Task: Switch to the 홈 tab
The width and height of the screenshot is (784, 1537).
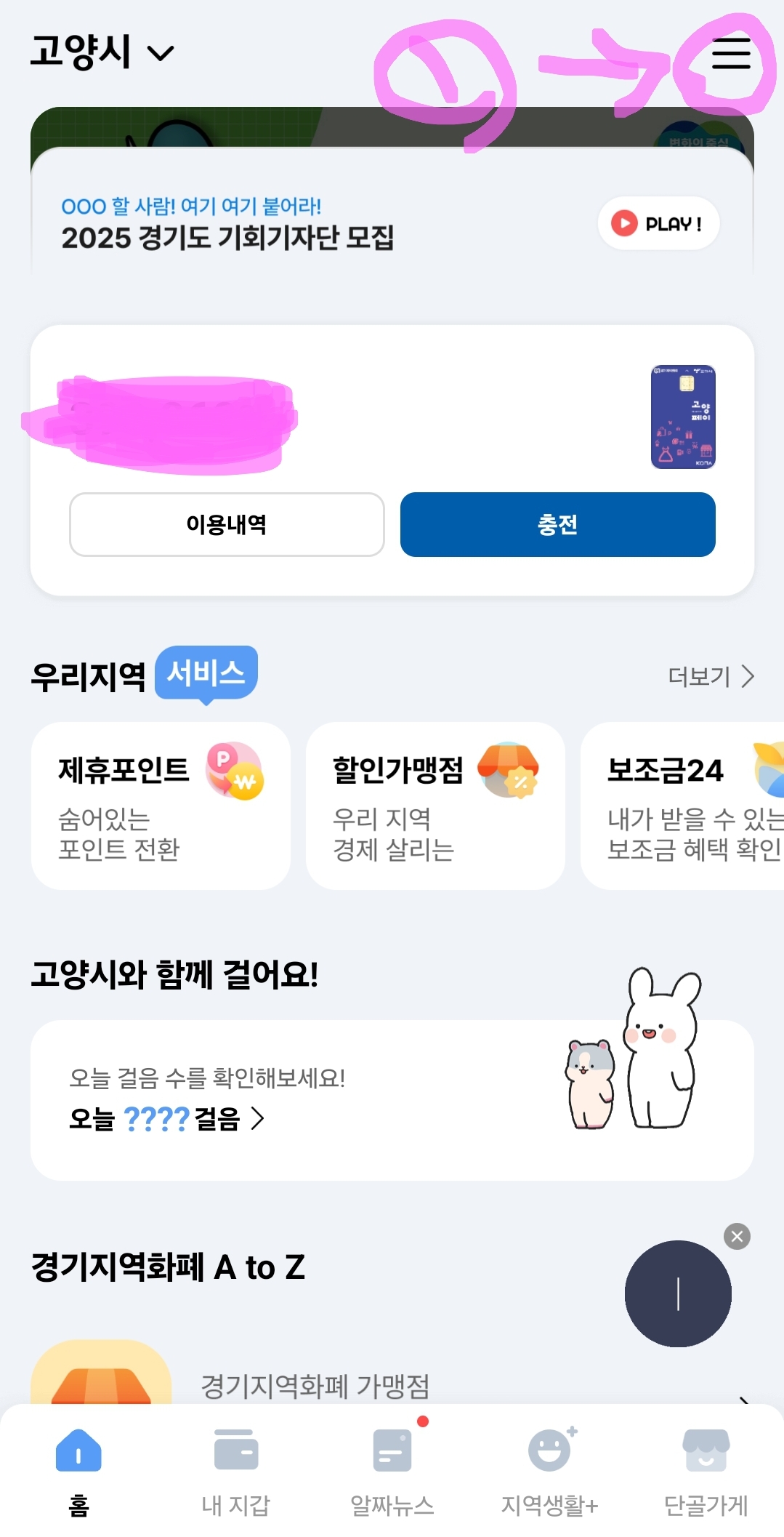Action: pos(78,1470)
